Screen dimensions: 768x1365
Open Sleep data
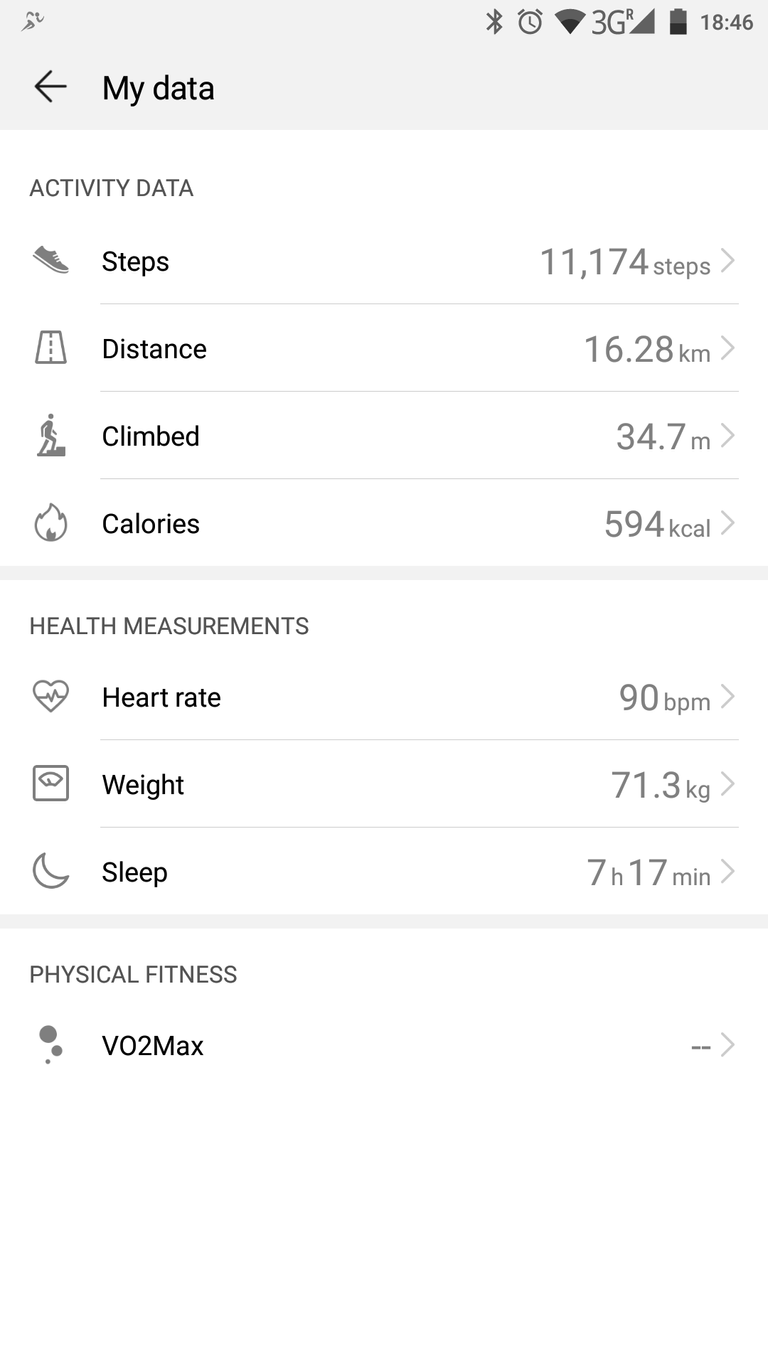(384, 872)
